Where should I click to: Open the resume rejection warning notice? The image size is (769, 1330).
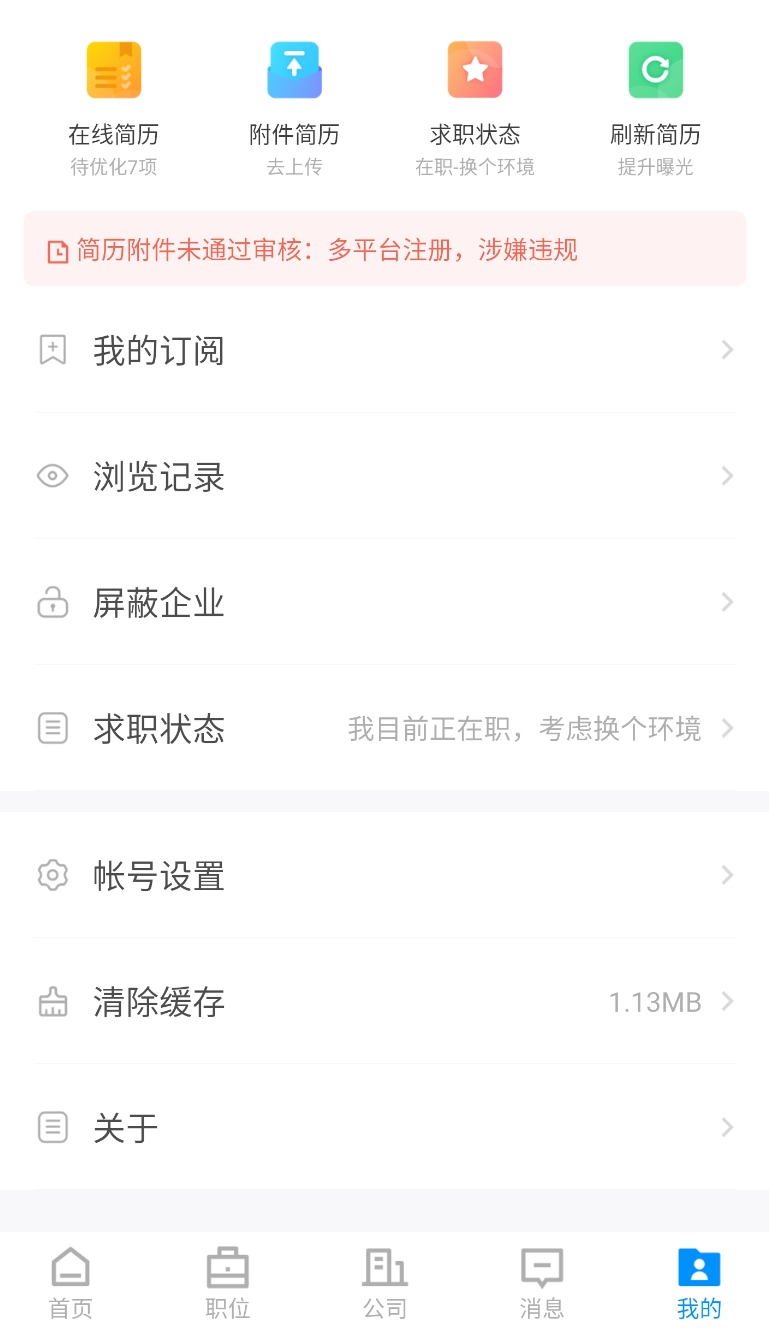tap(384, 248)
